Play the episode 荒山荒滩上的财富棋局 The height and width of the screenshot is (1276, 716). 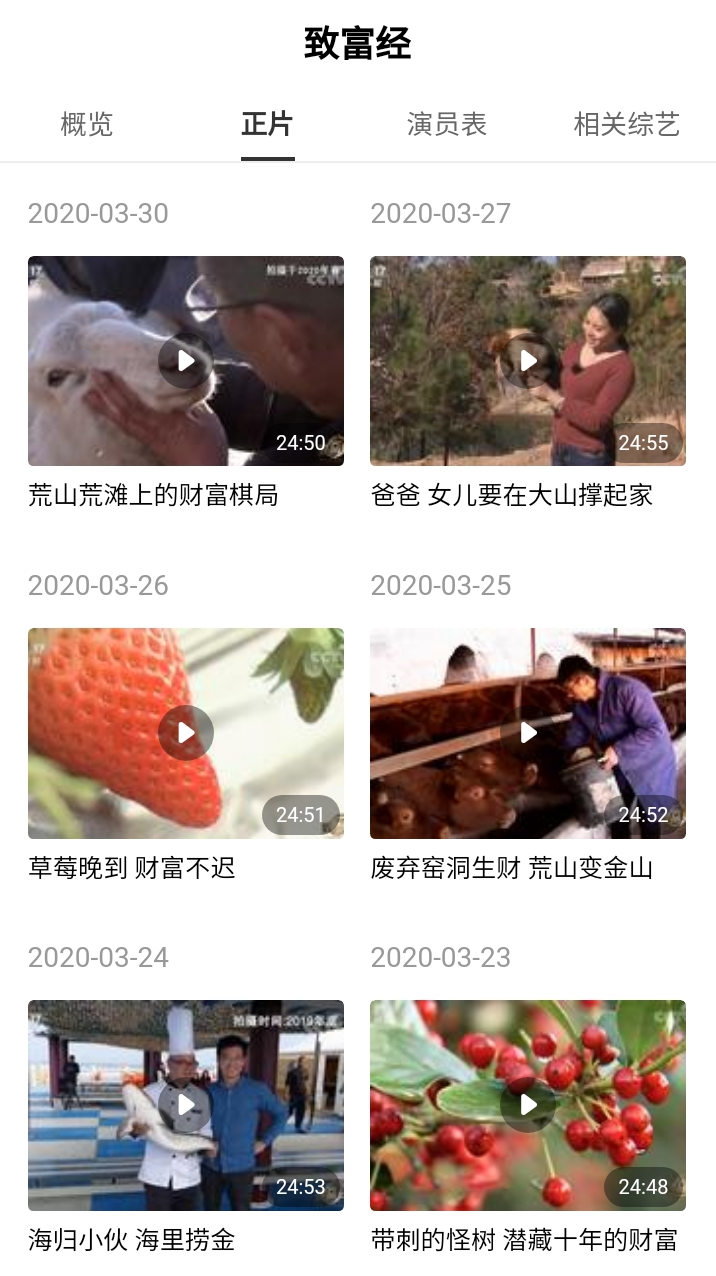point(186,361)
